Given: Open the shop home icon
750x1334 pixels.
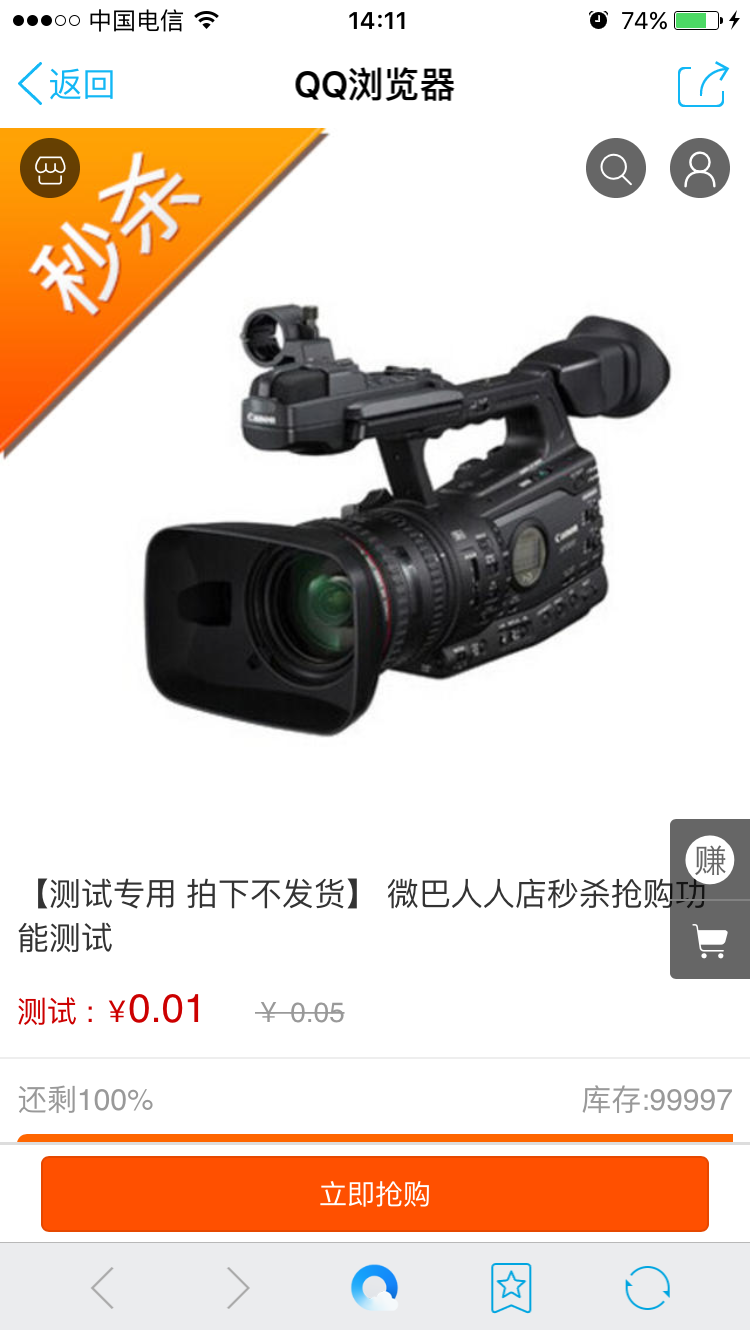Looking at the screenshot, I should 50,168.
